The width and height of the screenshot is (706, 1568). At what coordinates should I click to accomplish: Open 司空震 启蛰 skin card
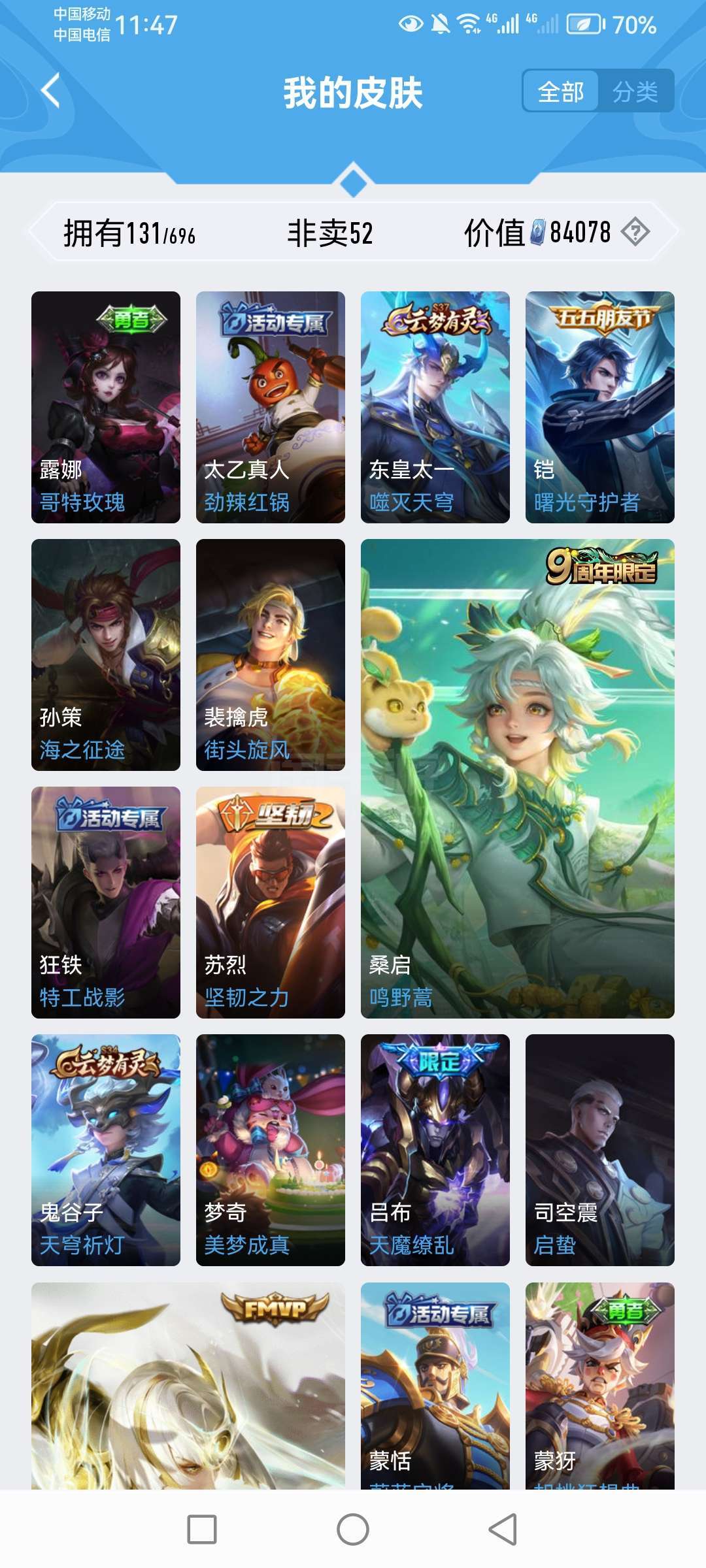coord(600,1150)
